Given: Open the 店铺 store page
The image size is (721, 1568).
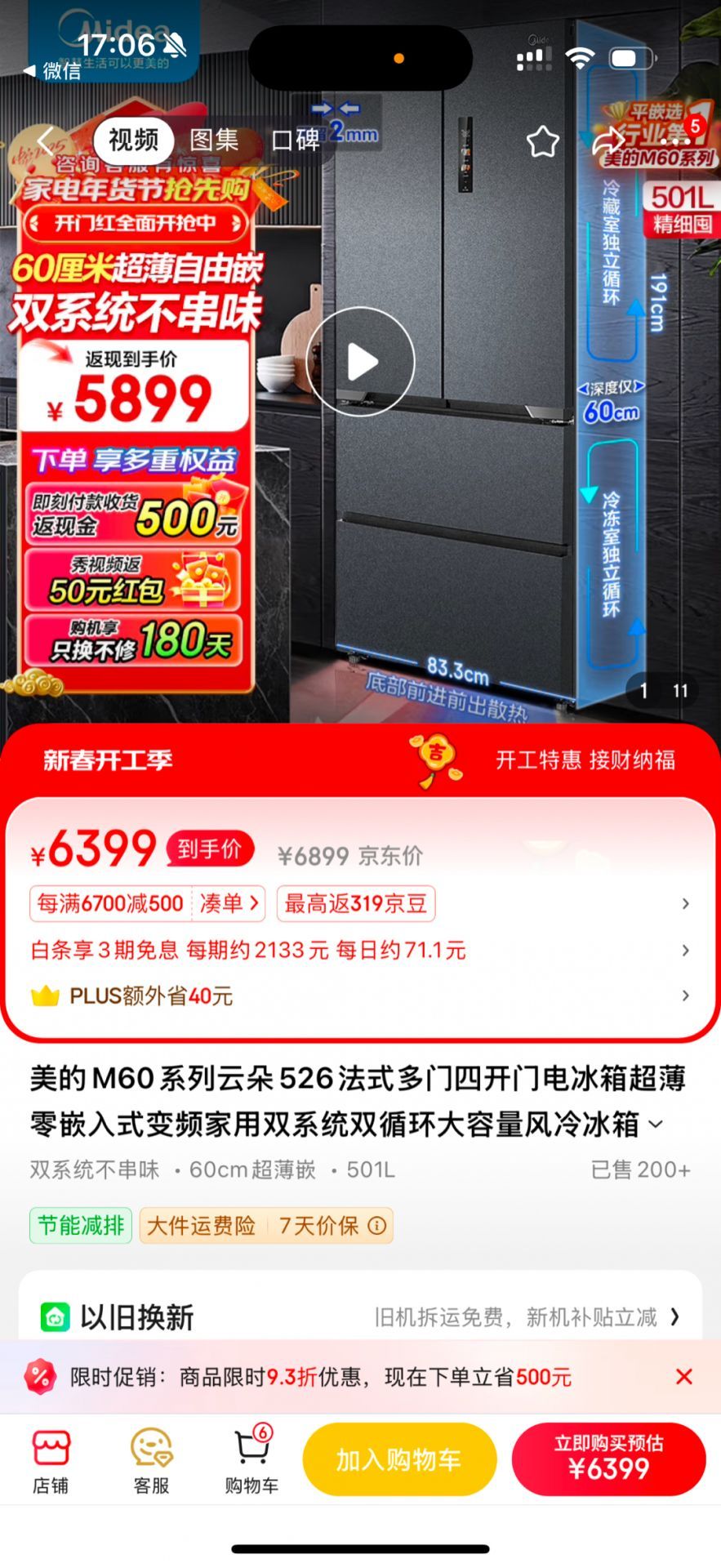Looking at the screenshot, I should (51, 1461).
